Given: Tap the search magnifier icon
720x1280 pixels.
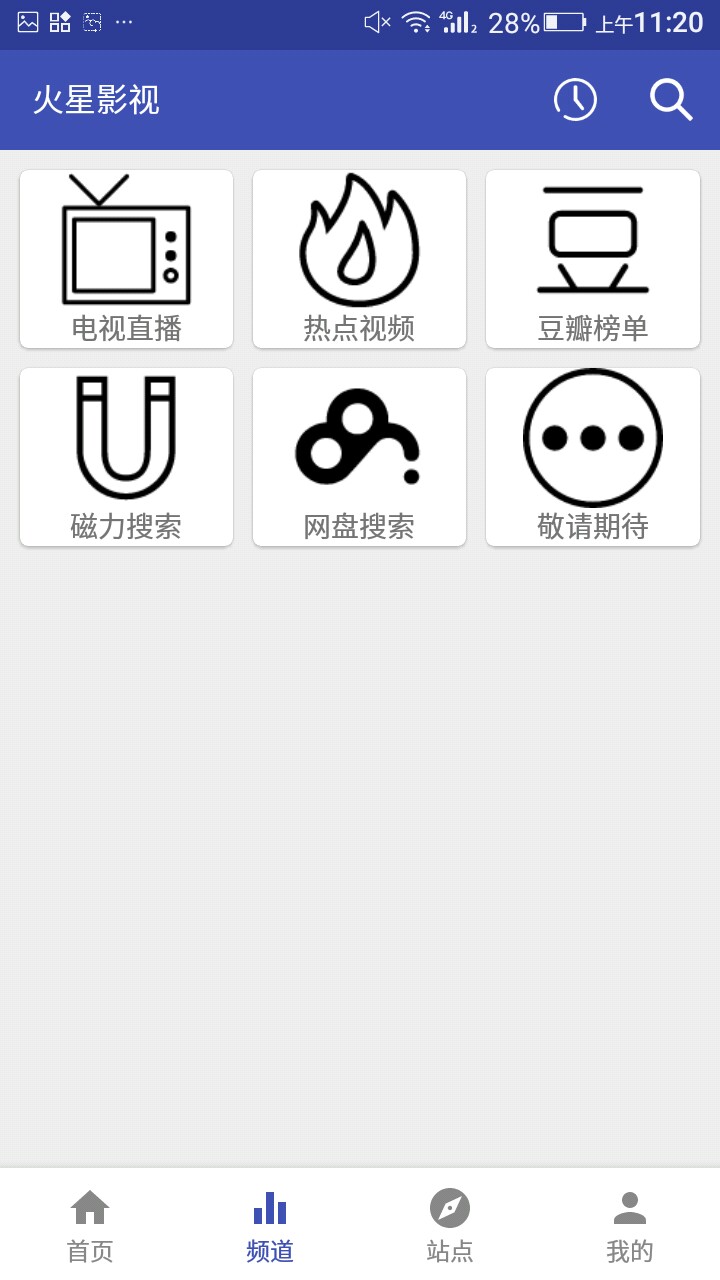Looking at the screenshot, I should point(671,100).
